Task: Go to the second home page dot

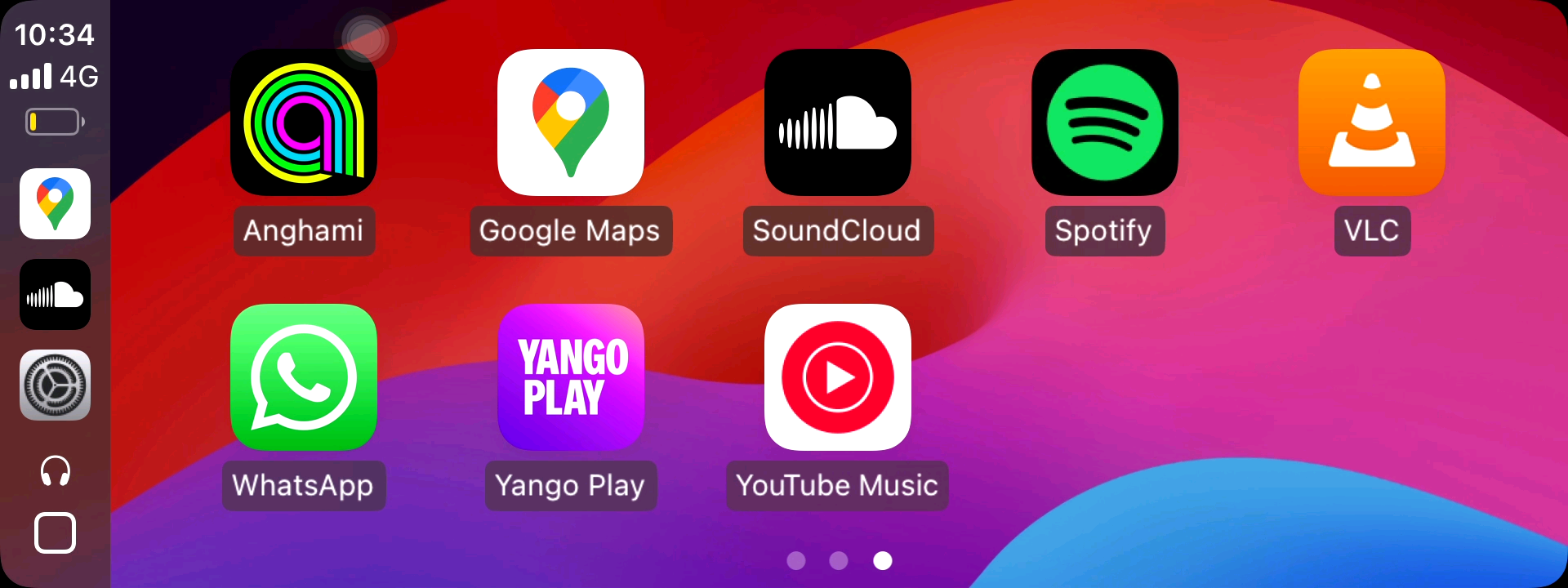Action: pos(839,560)
